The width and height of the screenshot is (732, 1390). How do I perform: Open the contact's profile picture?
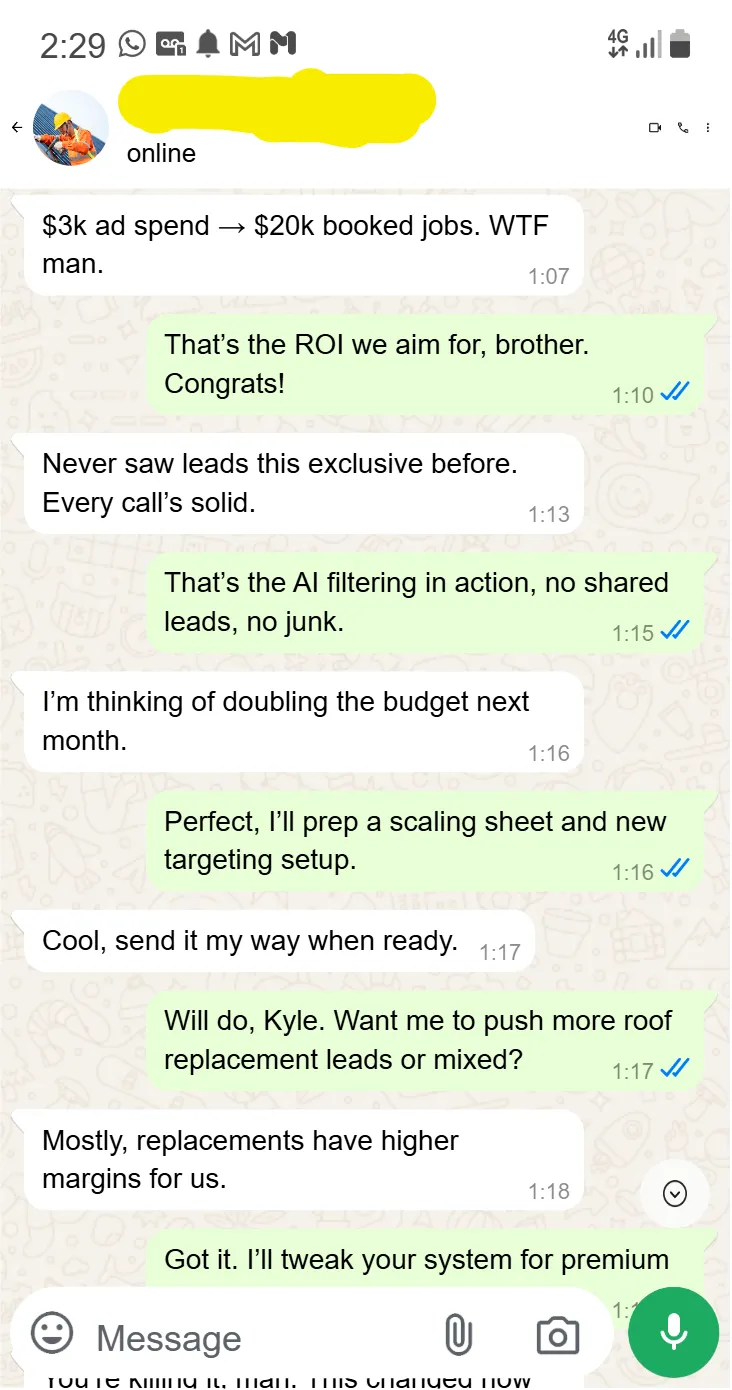point(70,128)
